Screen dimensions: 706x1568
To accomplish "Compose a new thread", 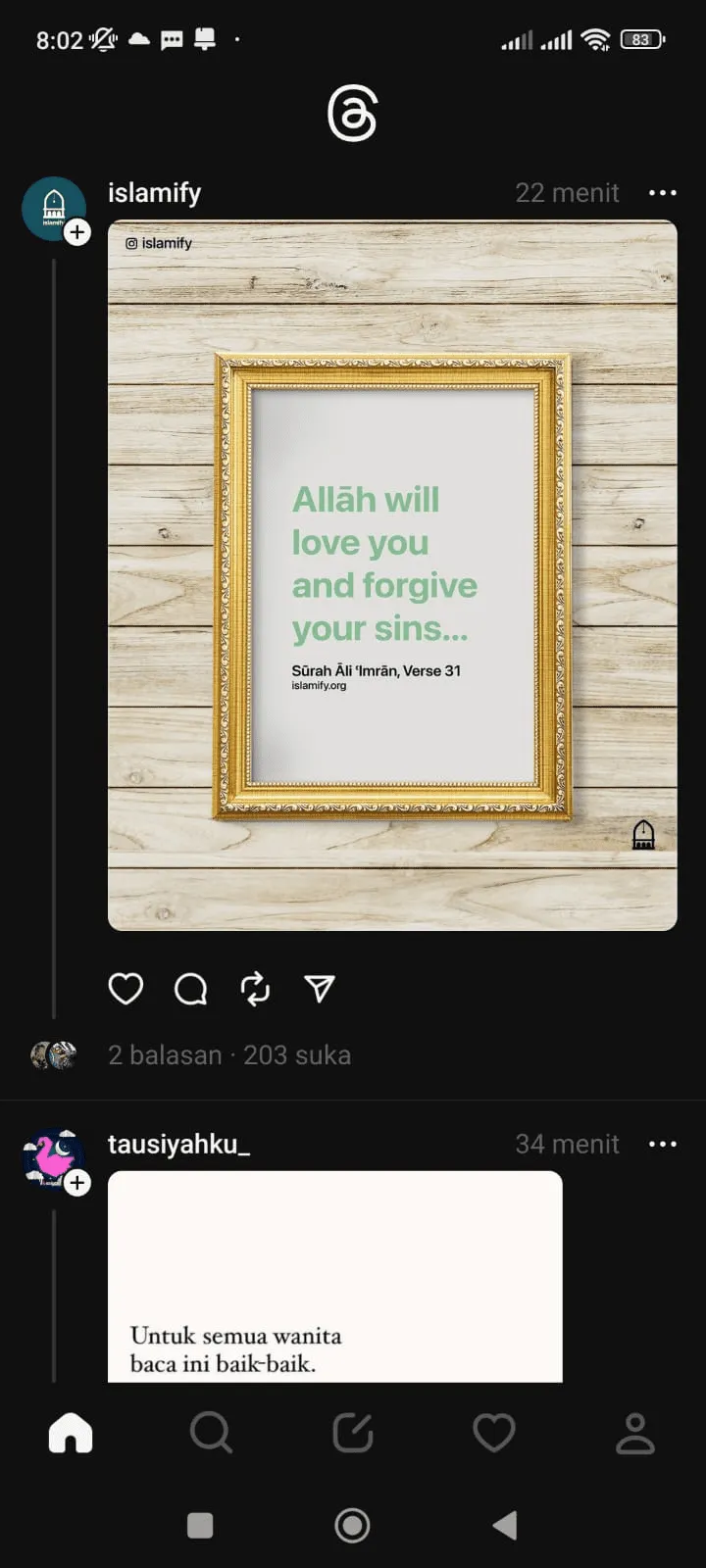I will coord(353,1433).
